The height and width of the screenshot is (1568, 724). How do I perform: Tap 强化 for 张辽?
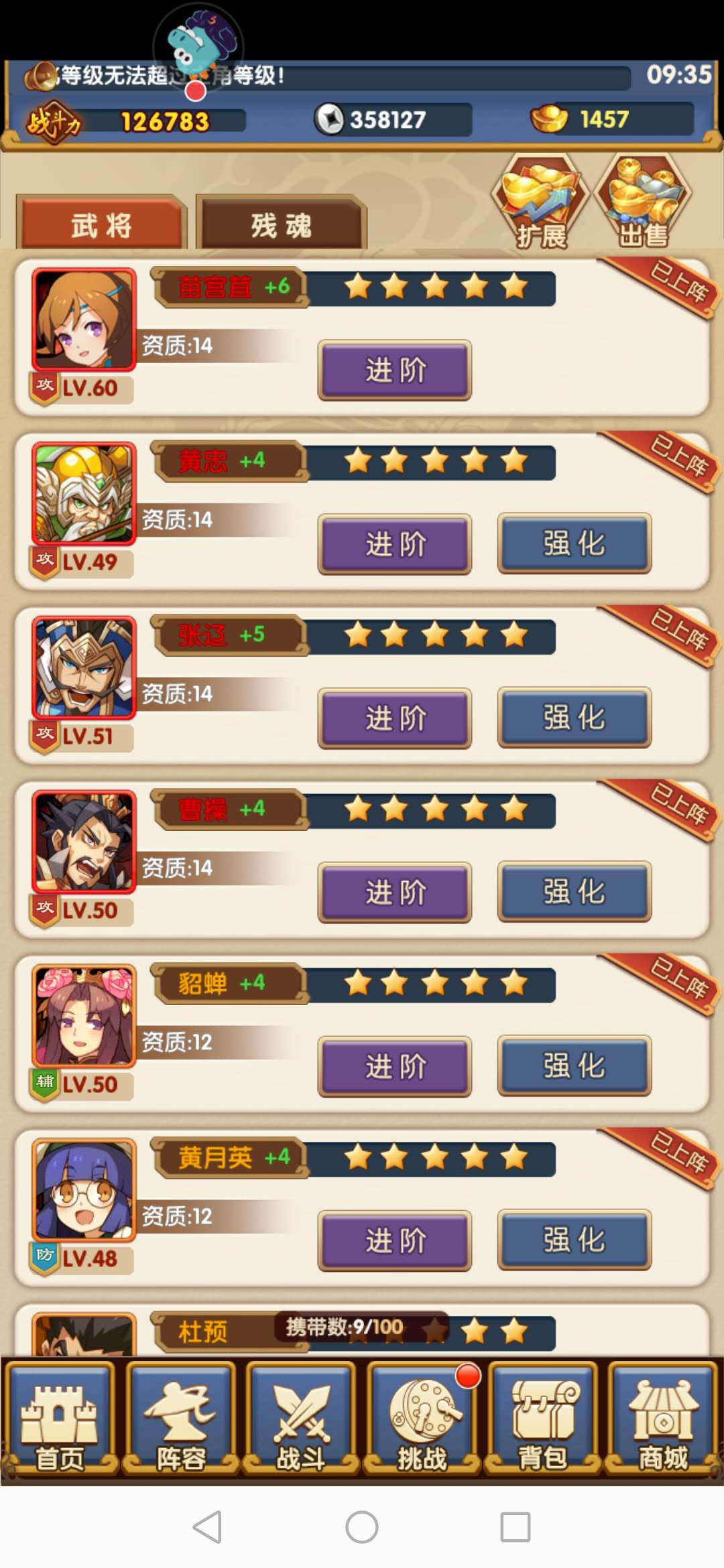(x=574, y=718)
